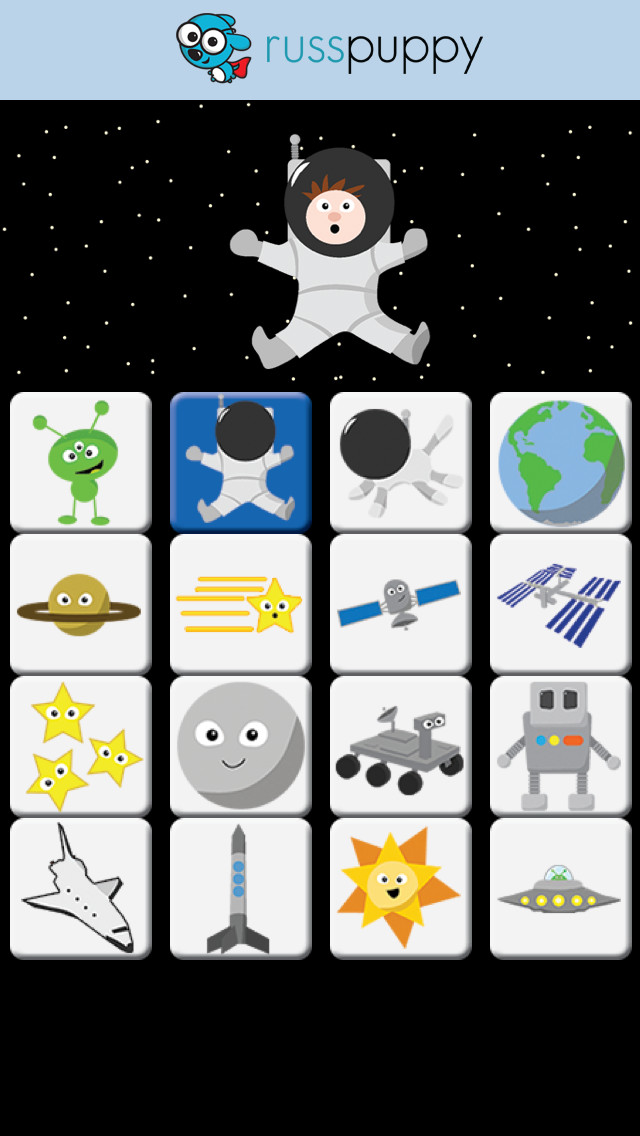Pick the flying saucer UFO tile

[560, 888]
